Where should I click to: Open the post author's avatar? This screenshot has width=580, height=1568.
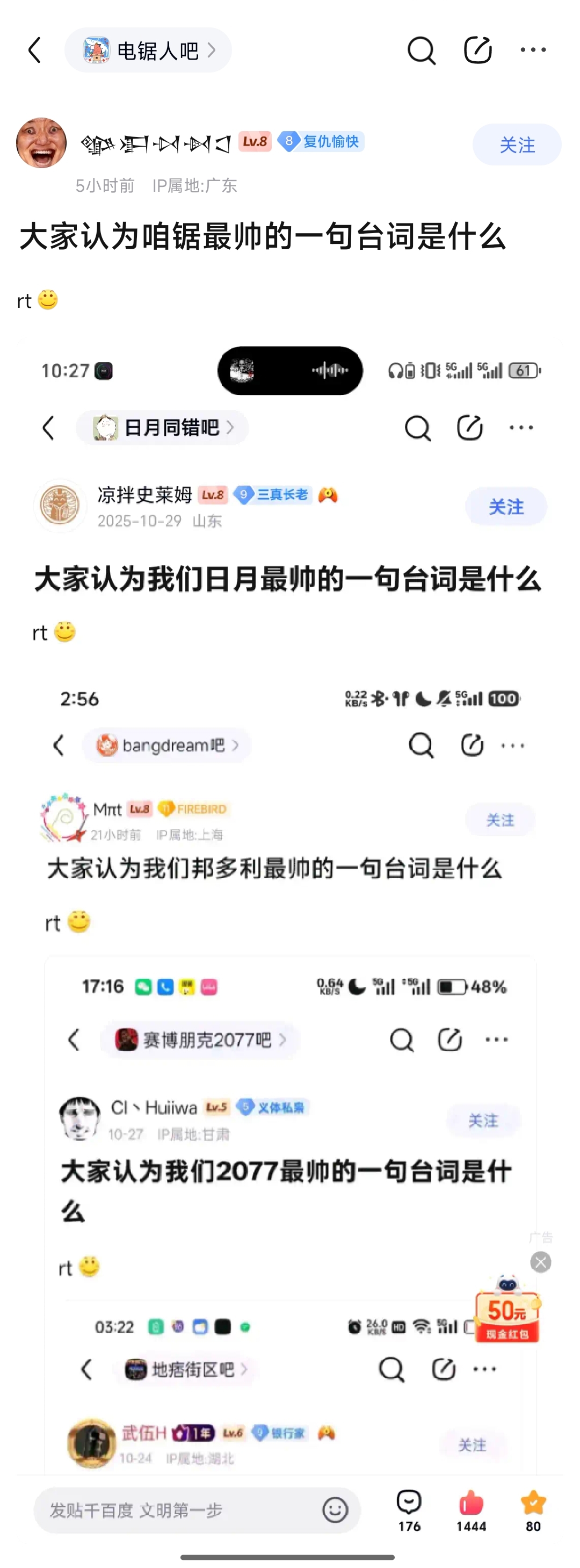click(x=41, y=143)
